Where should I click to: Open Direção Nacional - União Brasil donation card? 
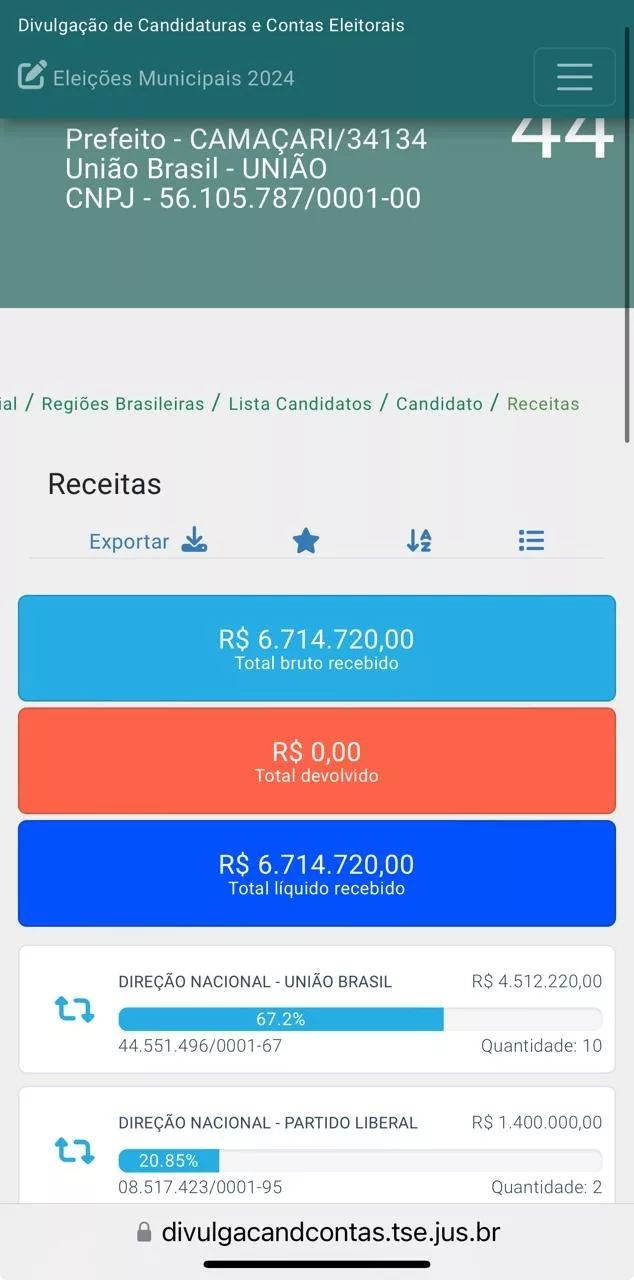click(317, 1009)
